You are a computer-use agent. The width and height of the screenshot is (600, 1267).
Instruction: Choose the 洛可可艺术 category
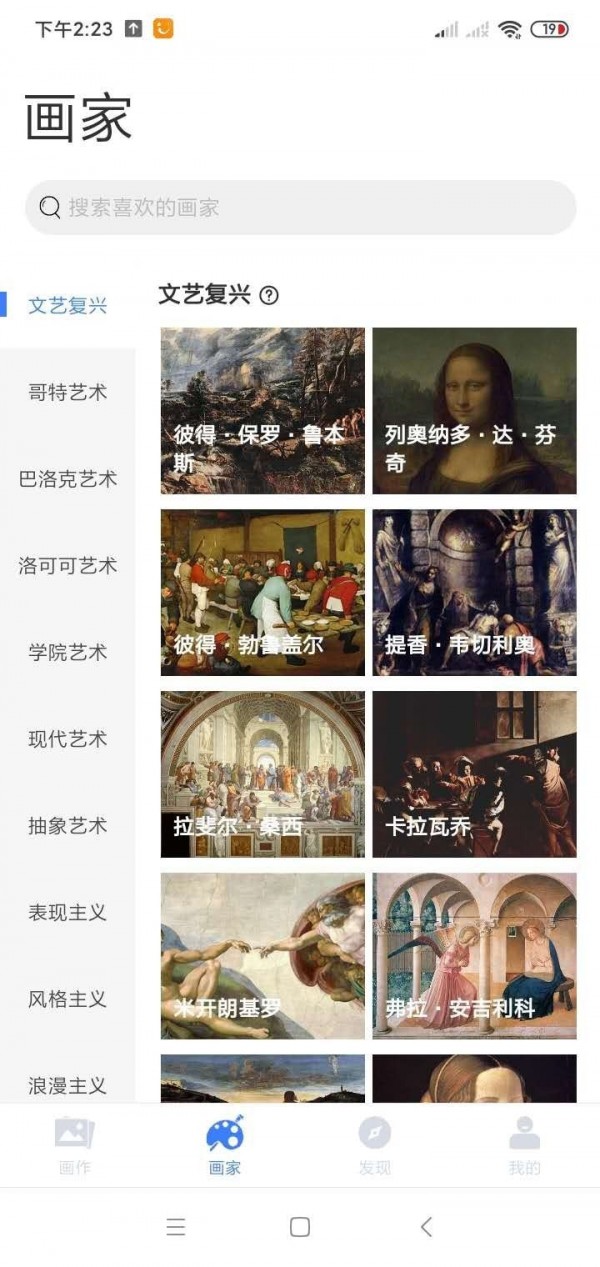pos(67,566)
